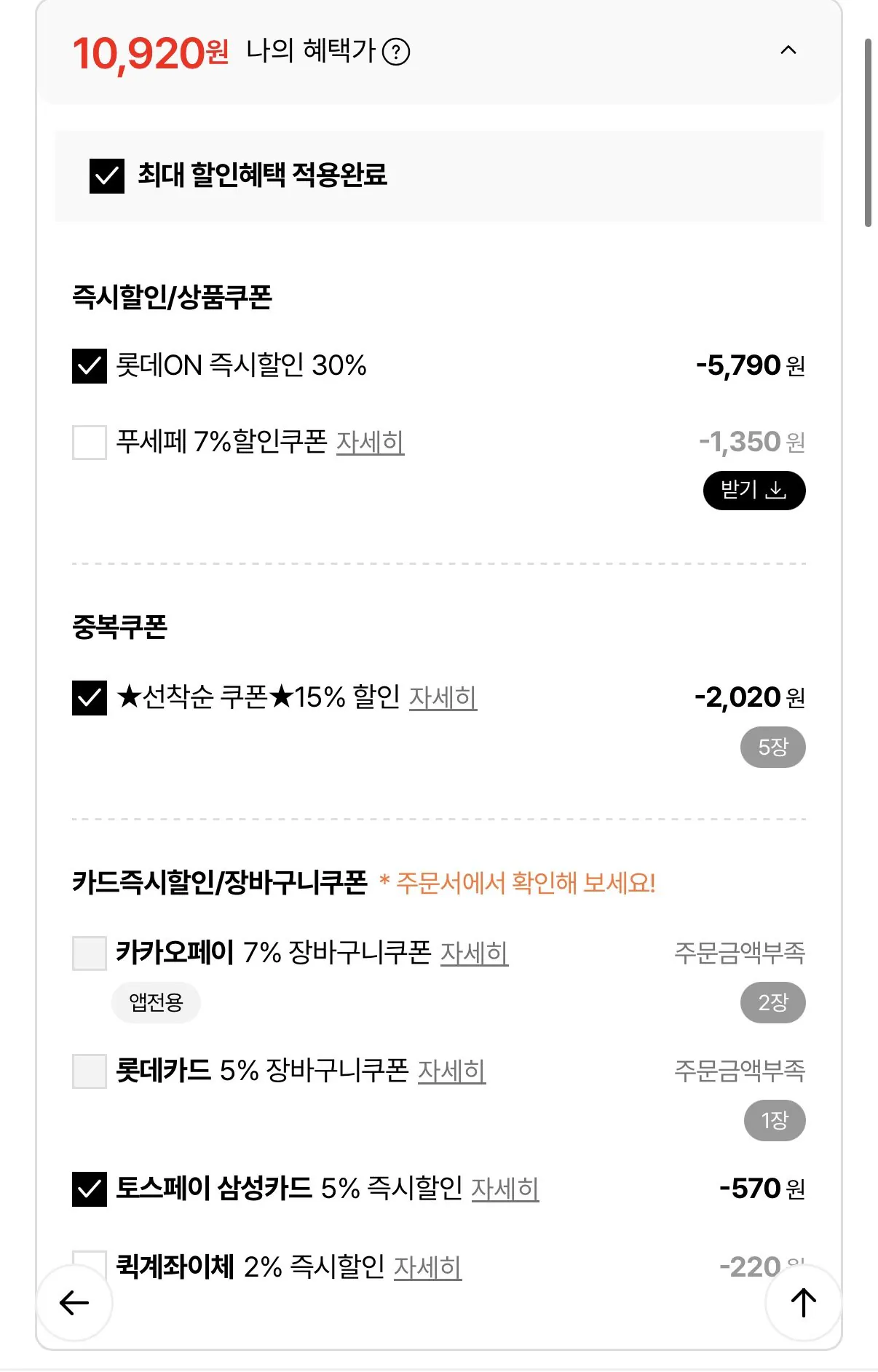This screenshot has height=1372, width=878.
Task: Open the 나의 혜택가 help question mark
Action: tap(397, 51)
